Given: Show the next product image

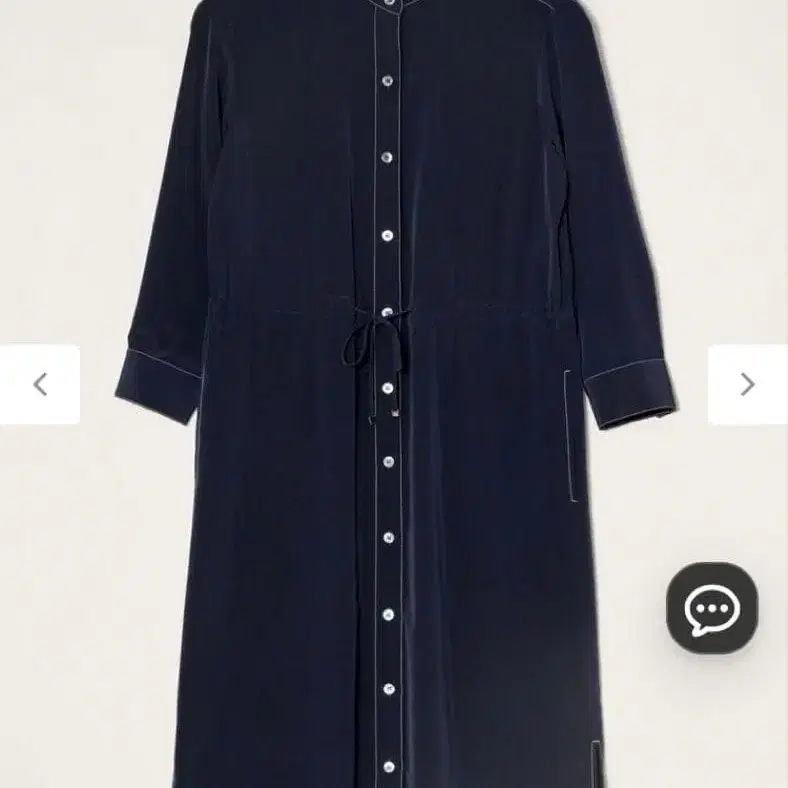Looking at the screenshot, I should pos(747,385).
